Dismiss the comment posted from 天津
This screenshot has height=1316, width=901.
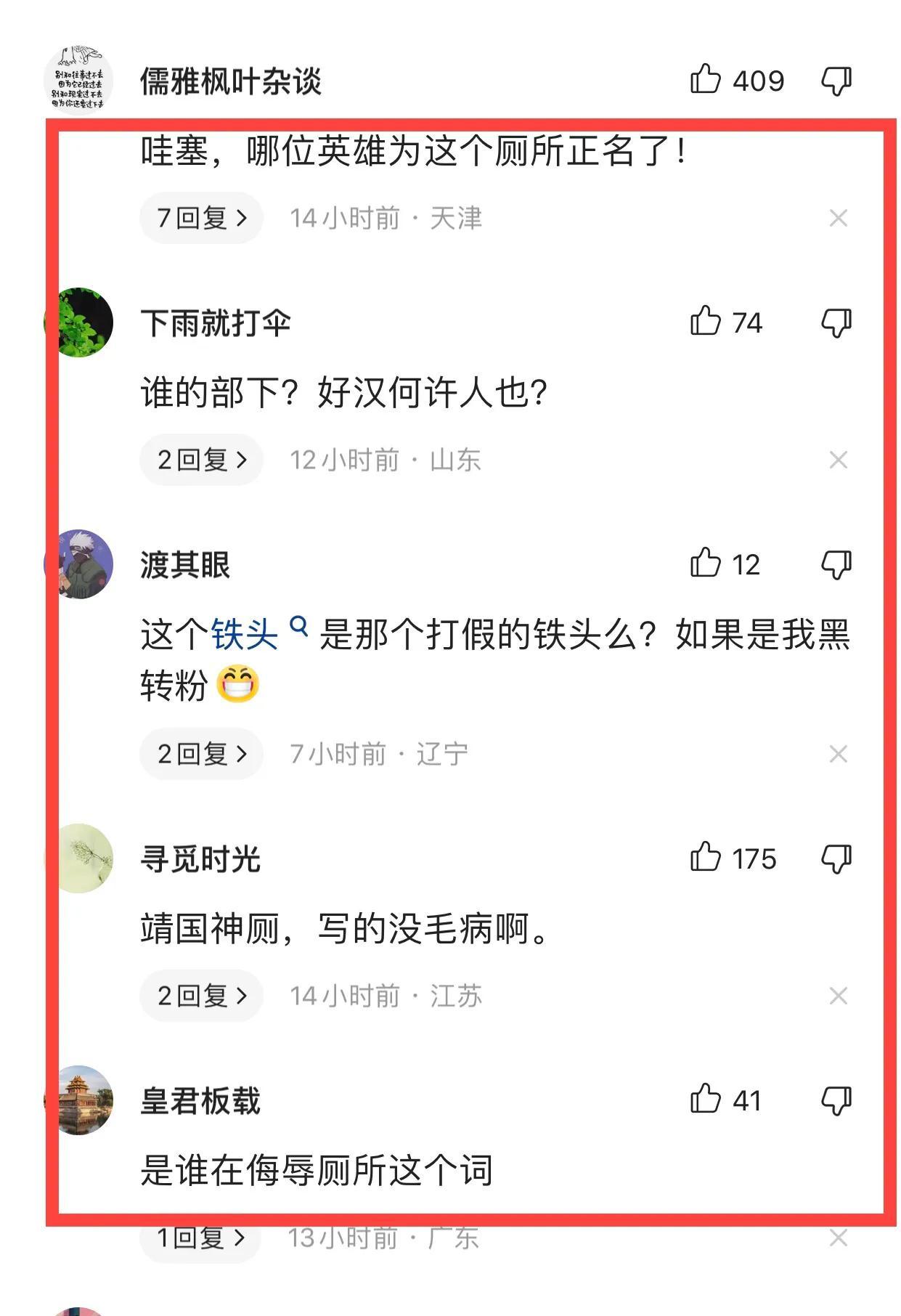838,218
